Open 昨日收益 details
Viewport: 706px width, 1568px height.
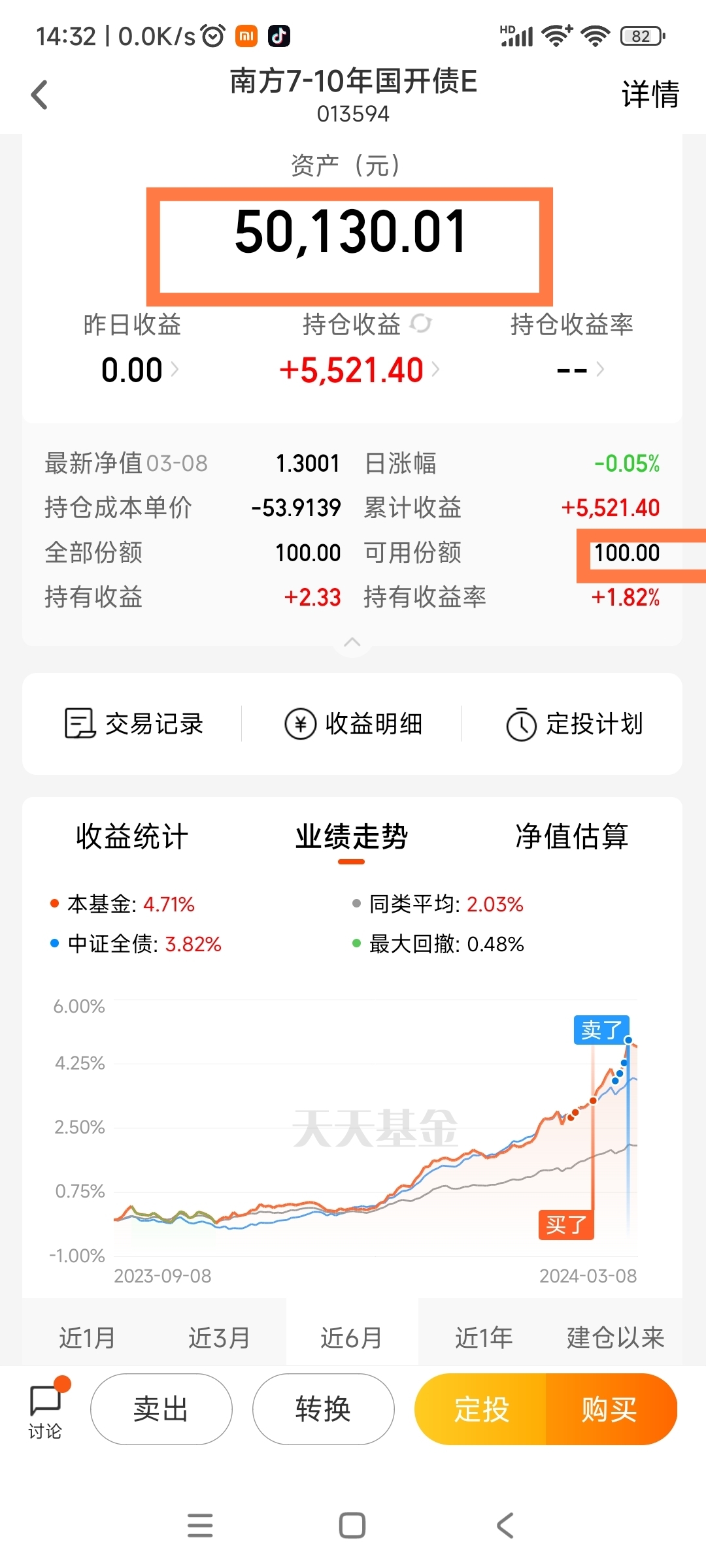tap(139, 370)
